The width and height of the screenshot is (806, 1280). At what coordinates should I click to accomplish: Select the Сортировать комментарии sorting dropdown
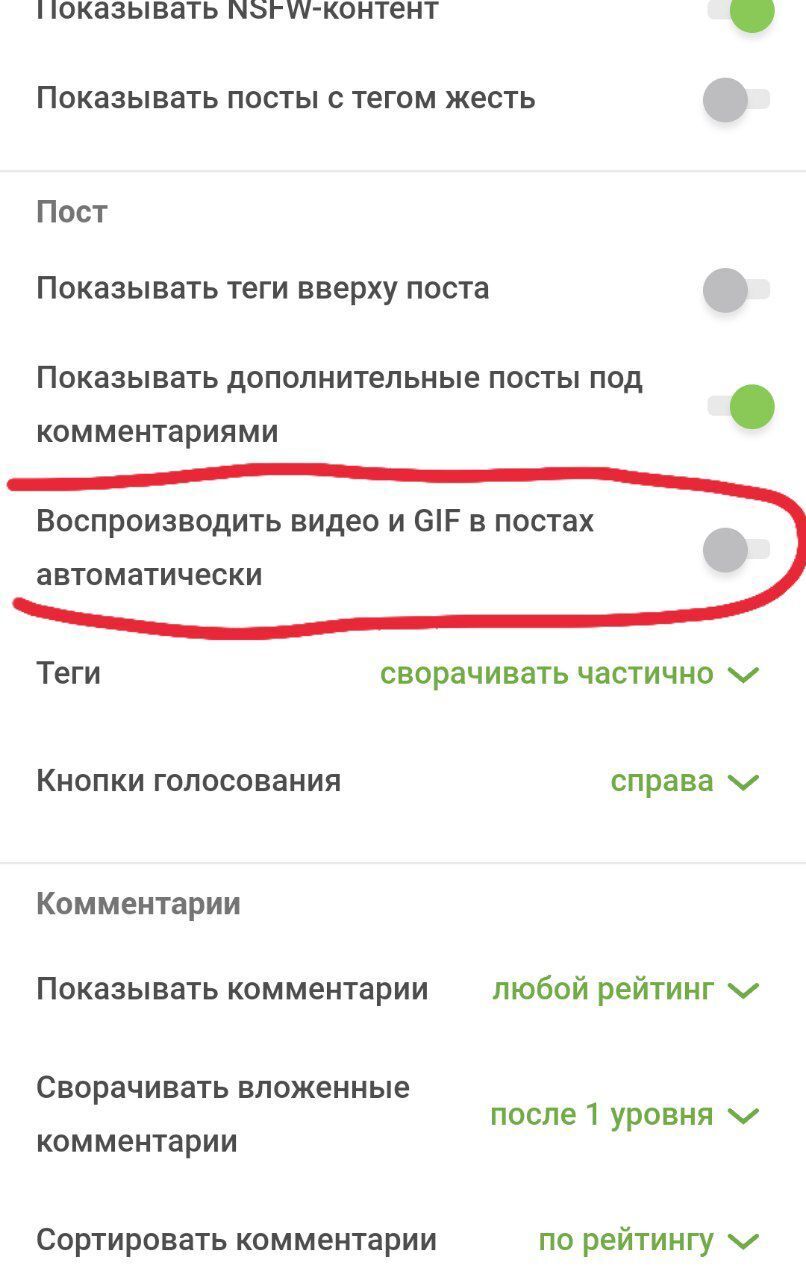(647, 1241)
